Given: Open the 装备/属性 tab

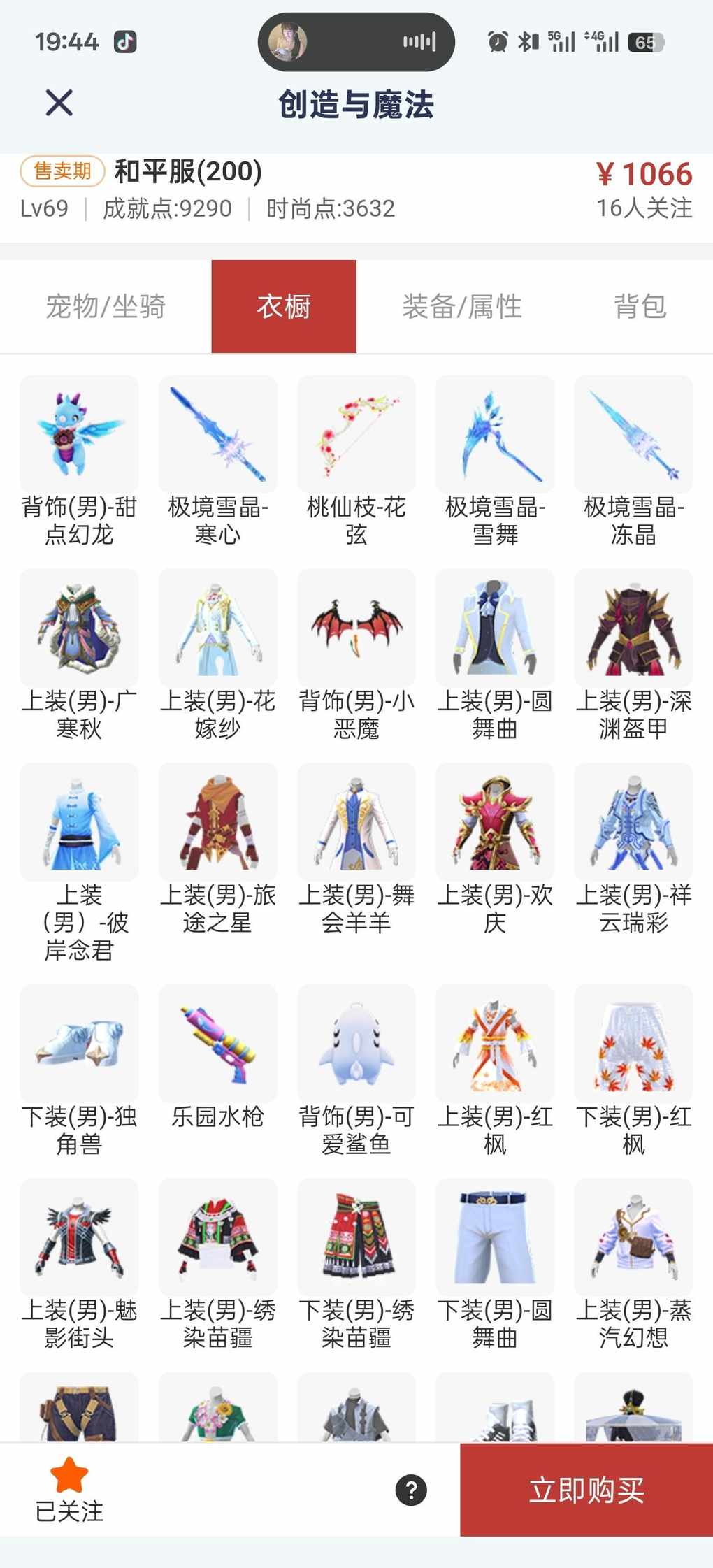Looking at the screenshot, I should click(x=461, y=307).
